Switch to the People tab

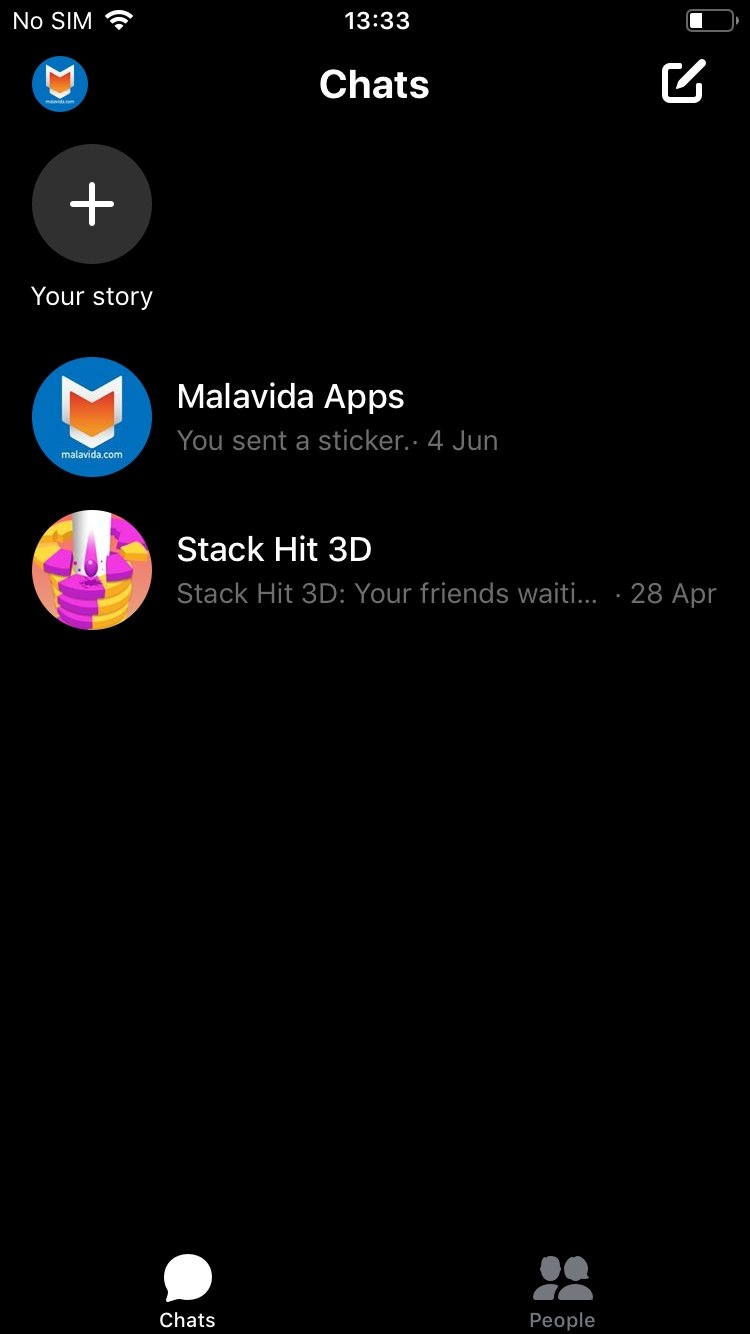tap(562, 1292)
